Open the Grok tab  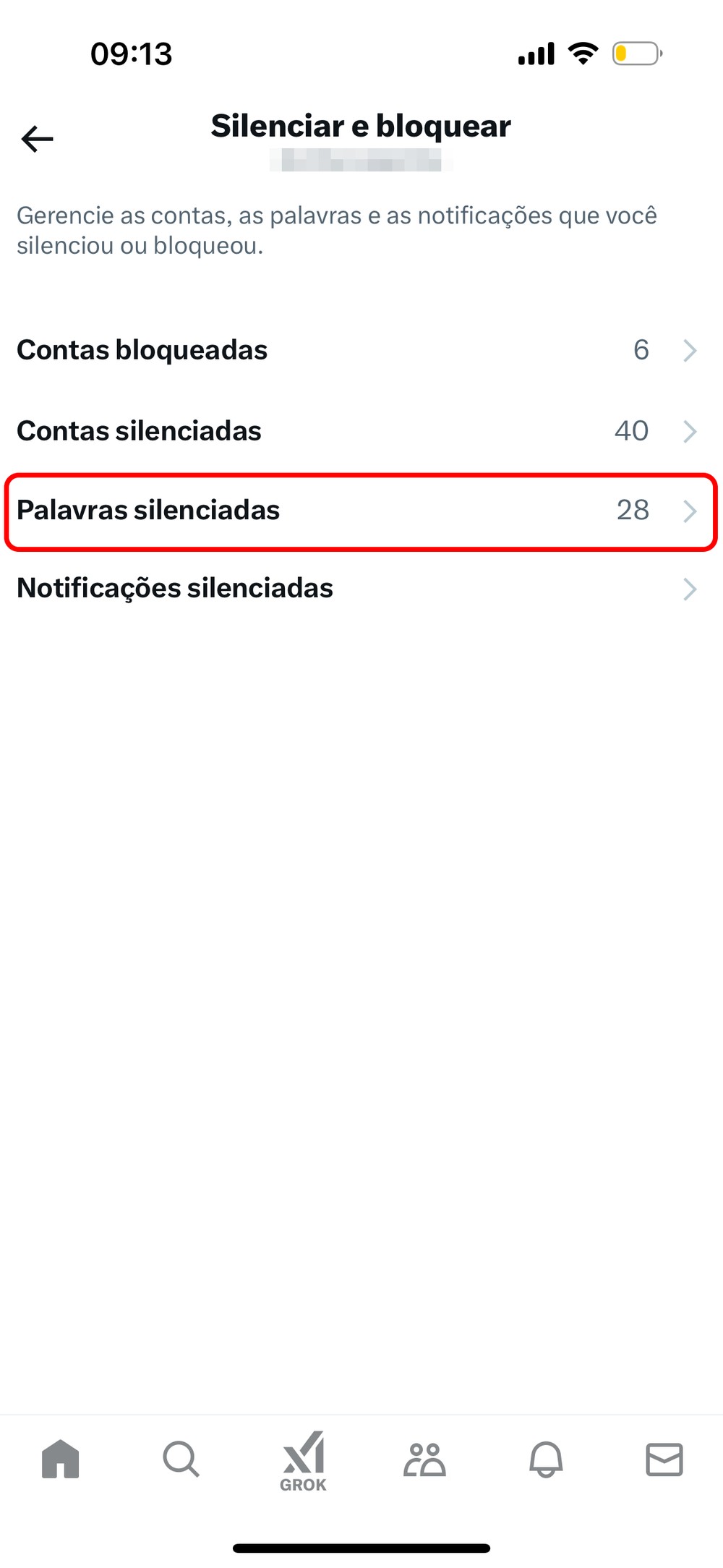pos(303,1460)
